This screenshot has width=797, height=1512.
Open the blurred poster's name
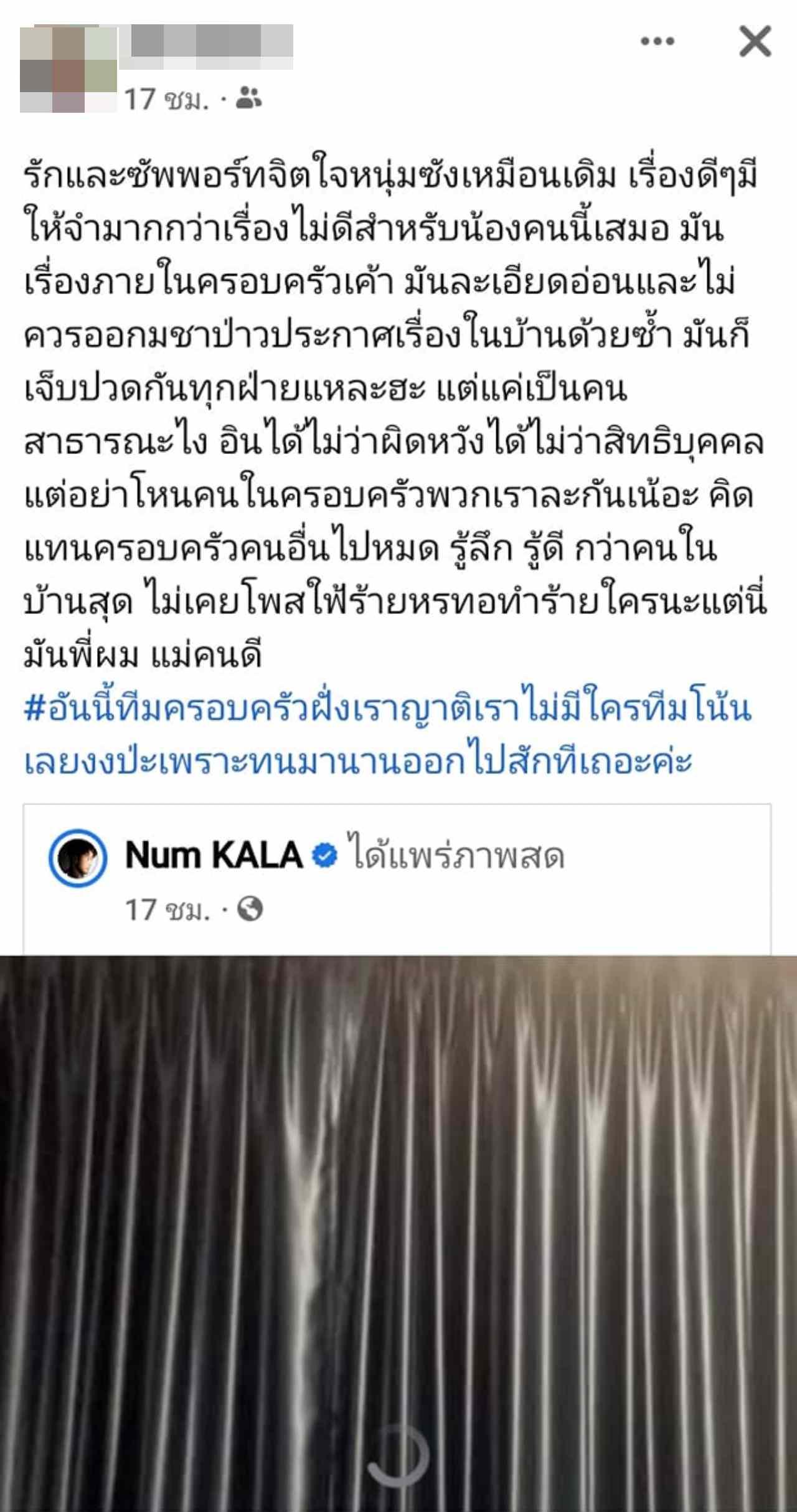[x=206, y=47]
